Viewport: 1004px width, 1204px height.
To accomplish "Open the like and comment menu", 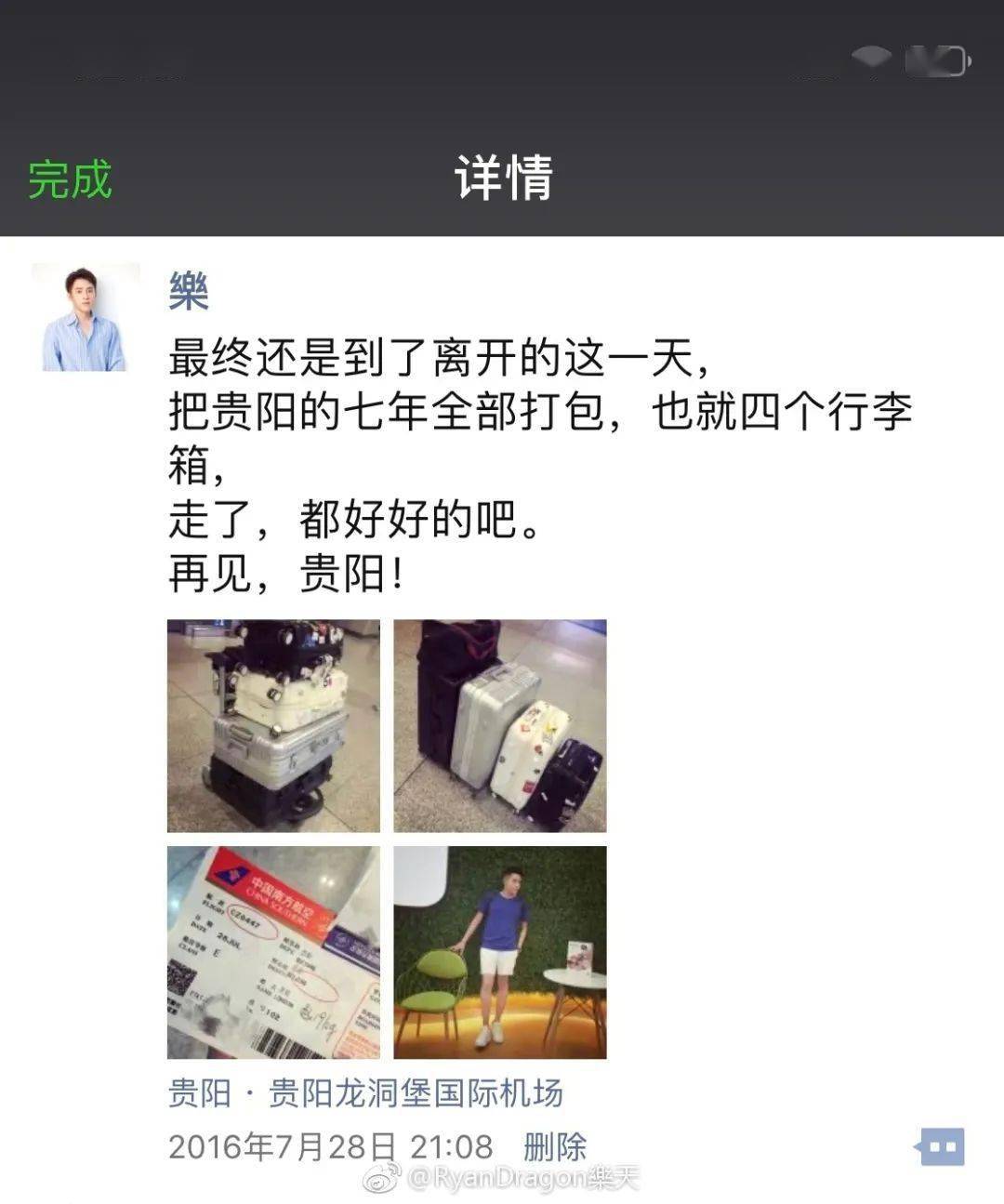I will 941,1146.
